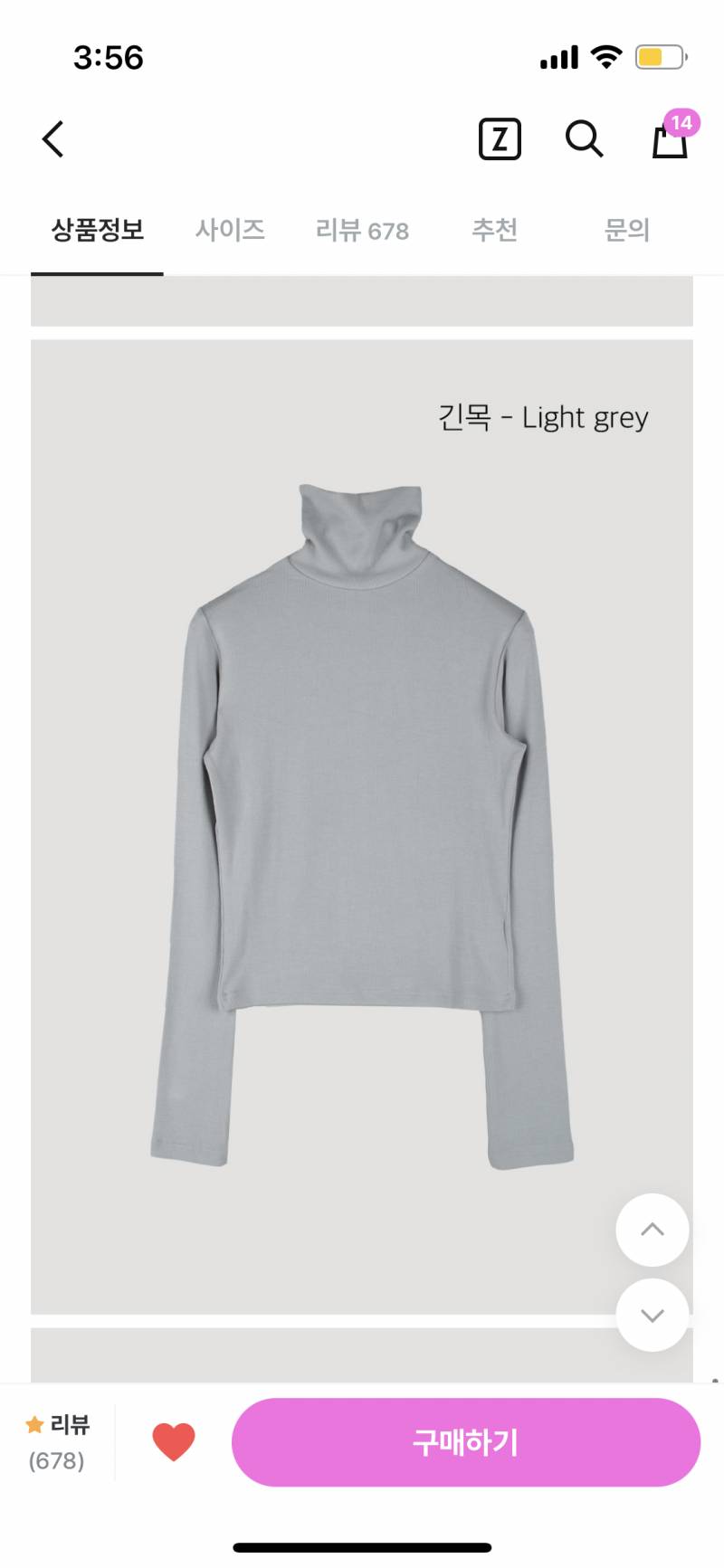Jump to the bottom with the down arrow
Screen dimensions: 724x1568
652,1315
